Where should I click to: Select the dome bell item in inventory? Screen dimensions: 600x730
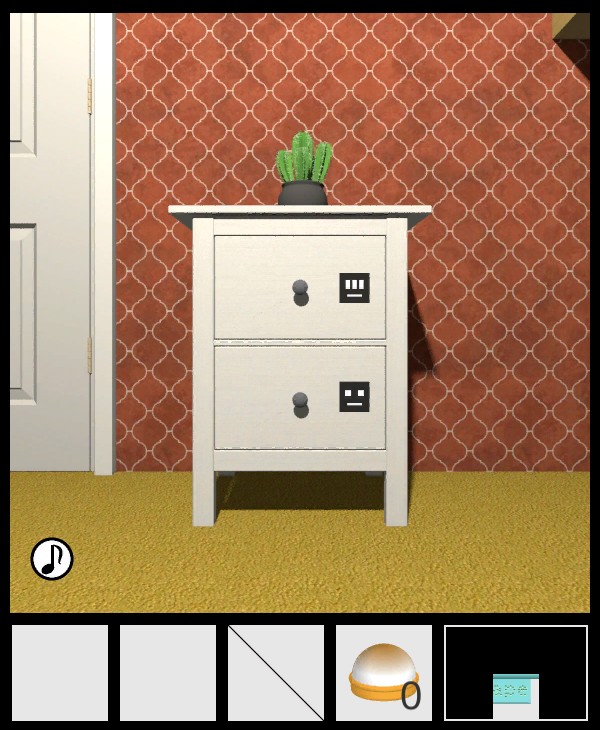pyautogui.click(x=383, y=673)
